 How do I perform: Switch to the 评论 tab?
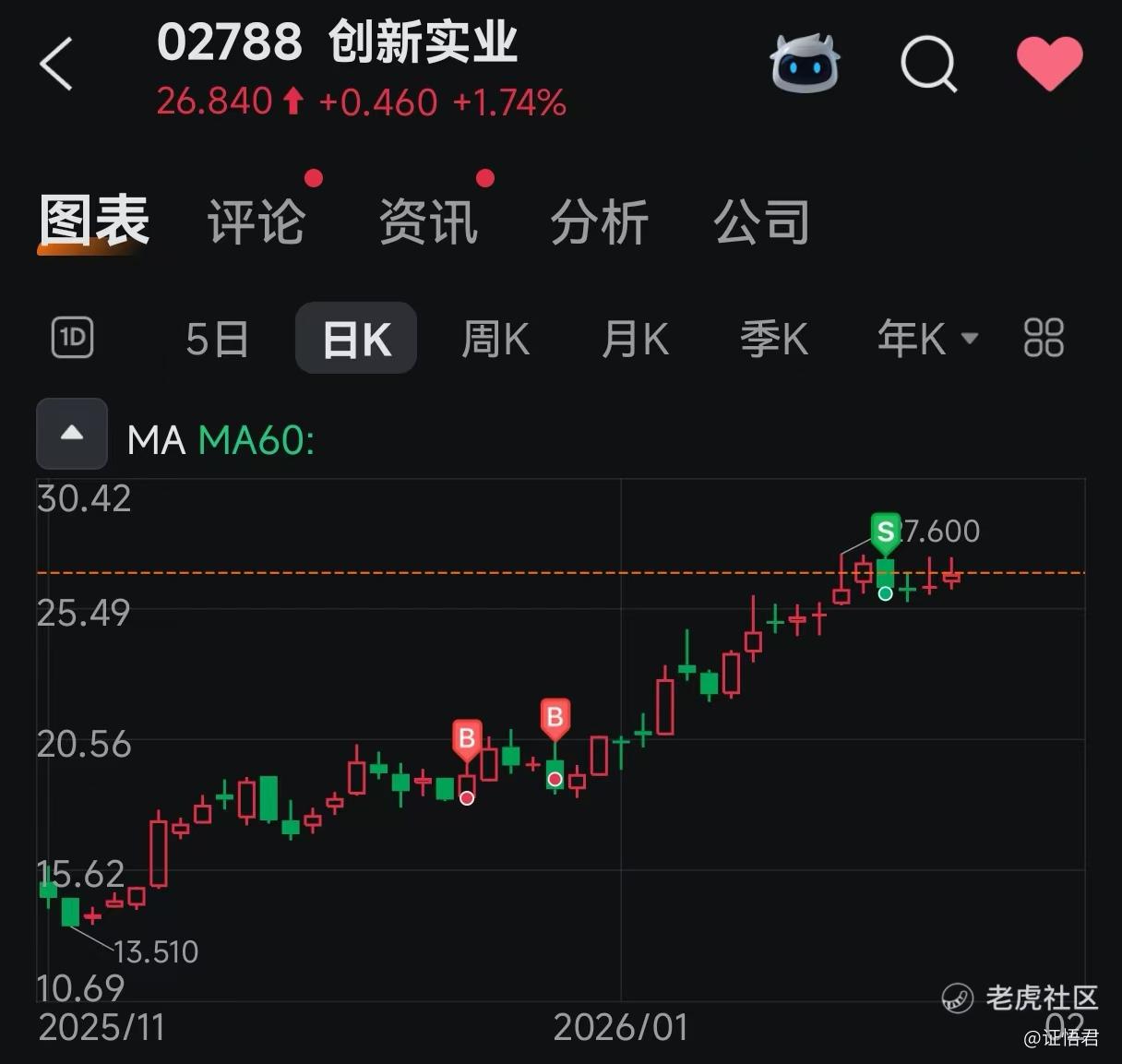coord(257,222)
